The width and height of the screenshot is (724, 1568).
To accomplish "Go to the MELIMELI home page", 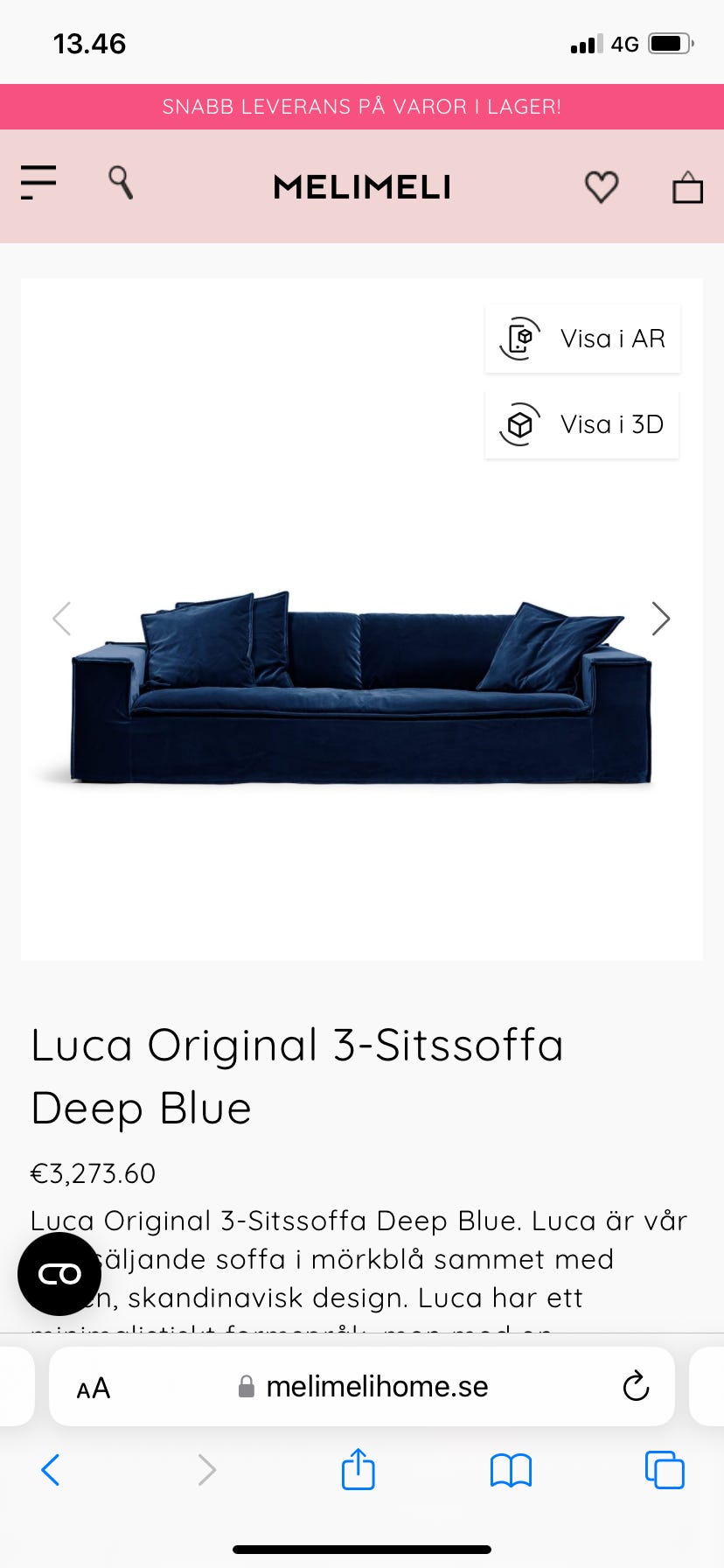I will (x=362, y=186).
